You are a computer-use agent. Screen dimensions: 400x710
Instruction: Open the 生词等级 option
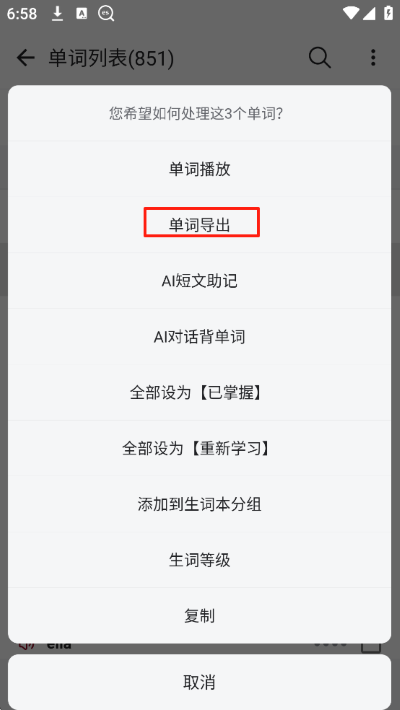coord(199,560)
